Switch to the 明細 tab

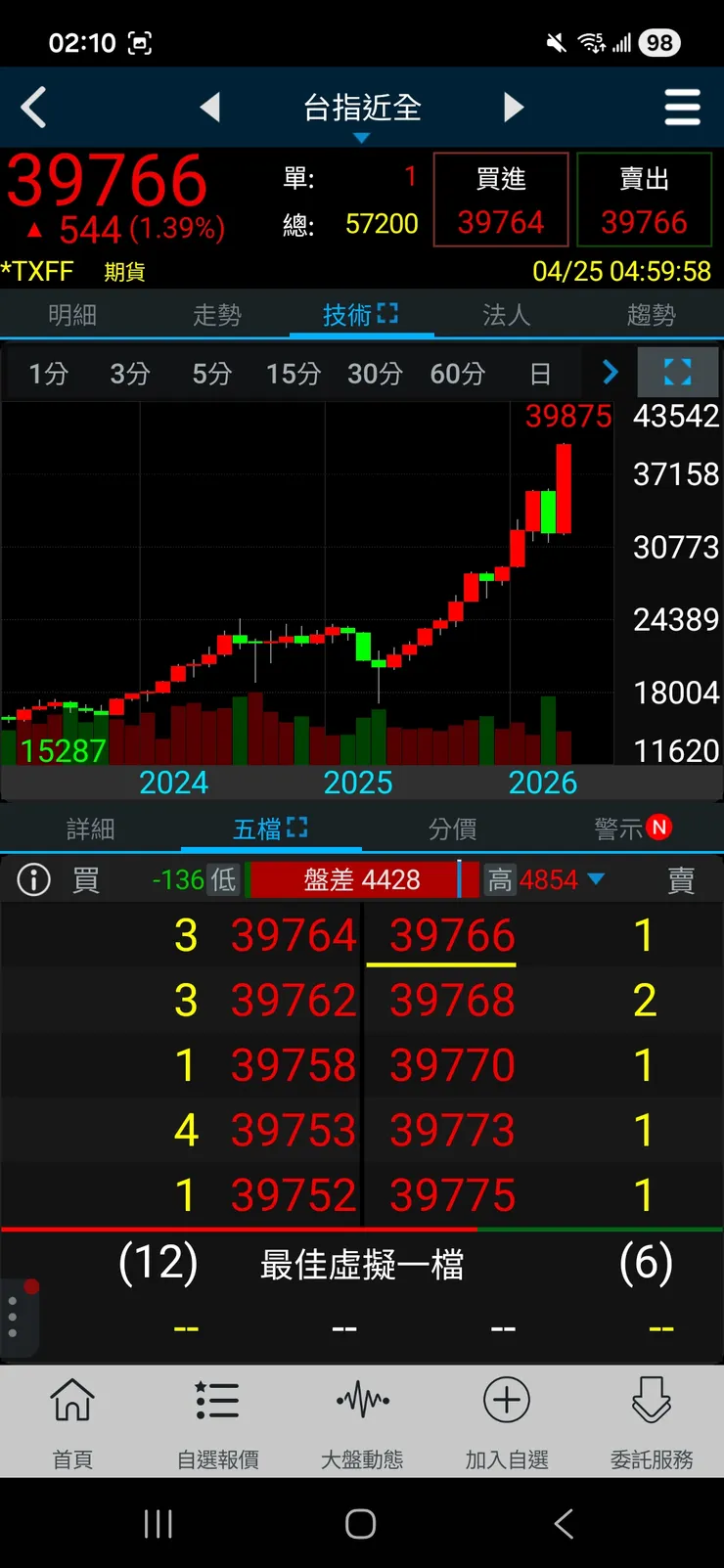click(72, 315)
